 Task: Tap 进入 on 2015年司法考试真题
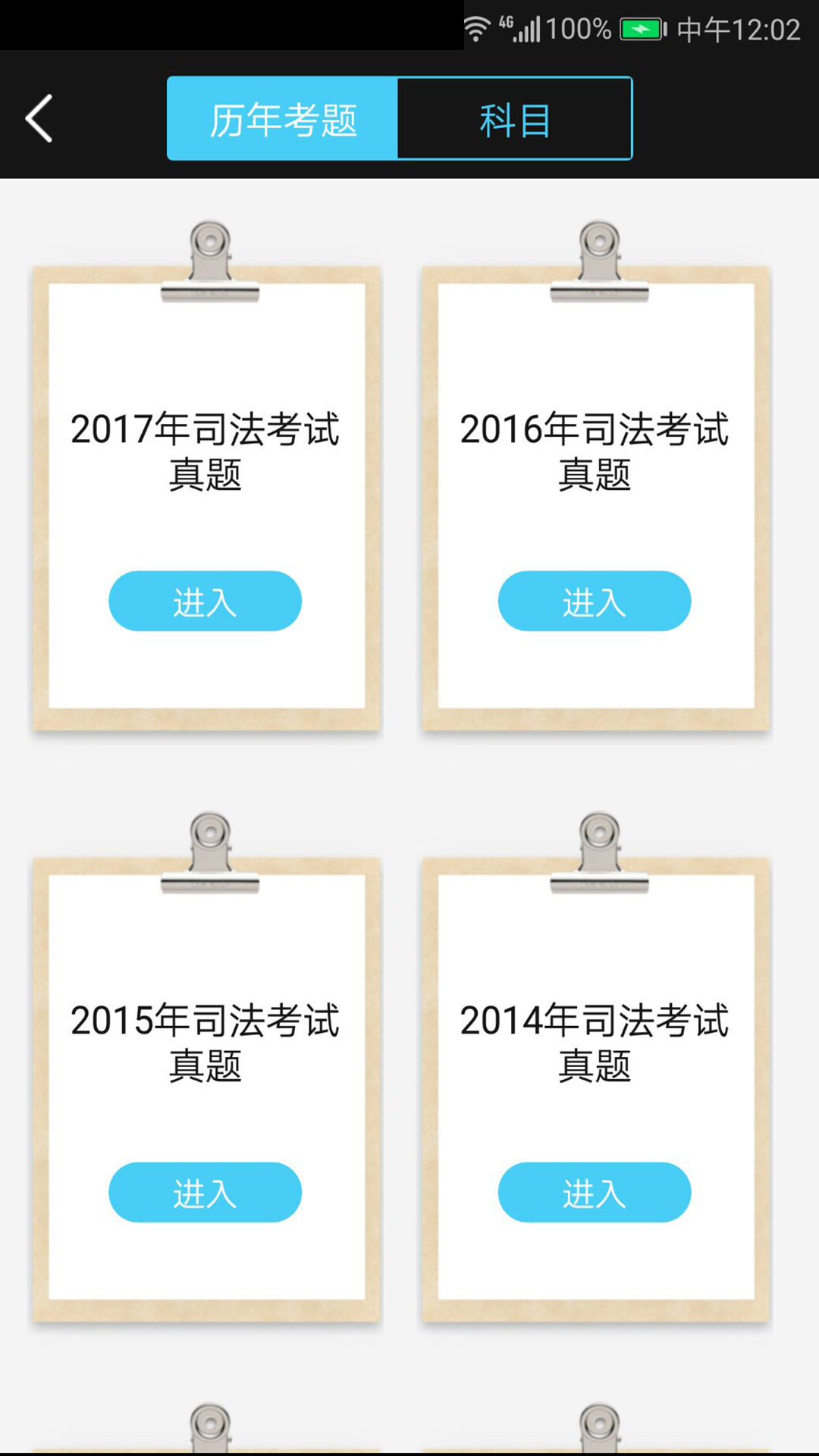[x=206, y=1192]
